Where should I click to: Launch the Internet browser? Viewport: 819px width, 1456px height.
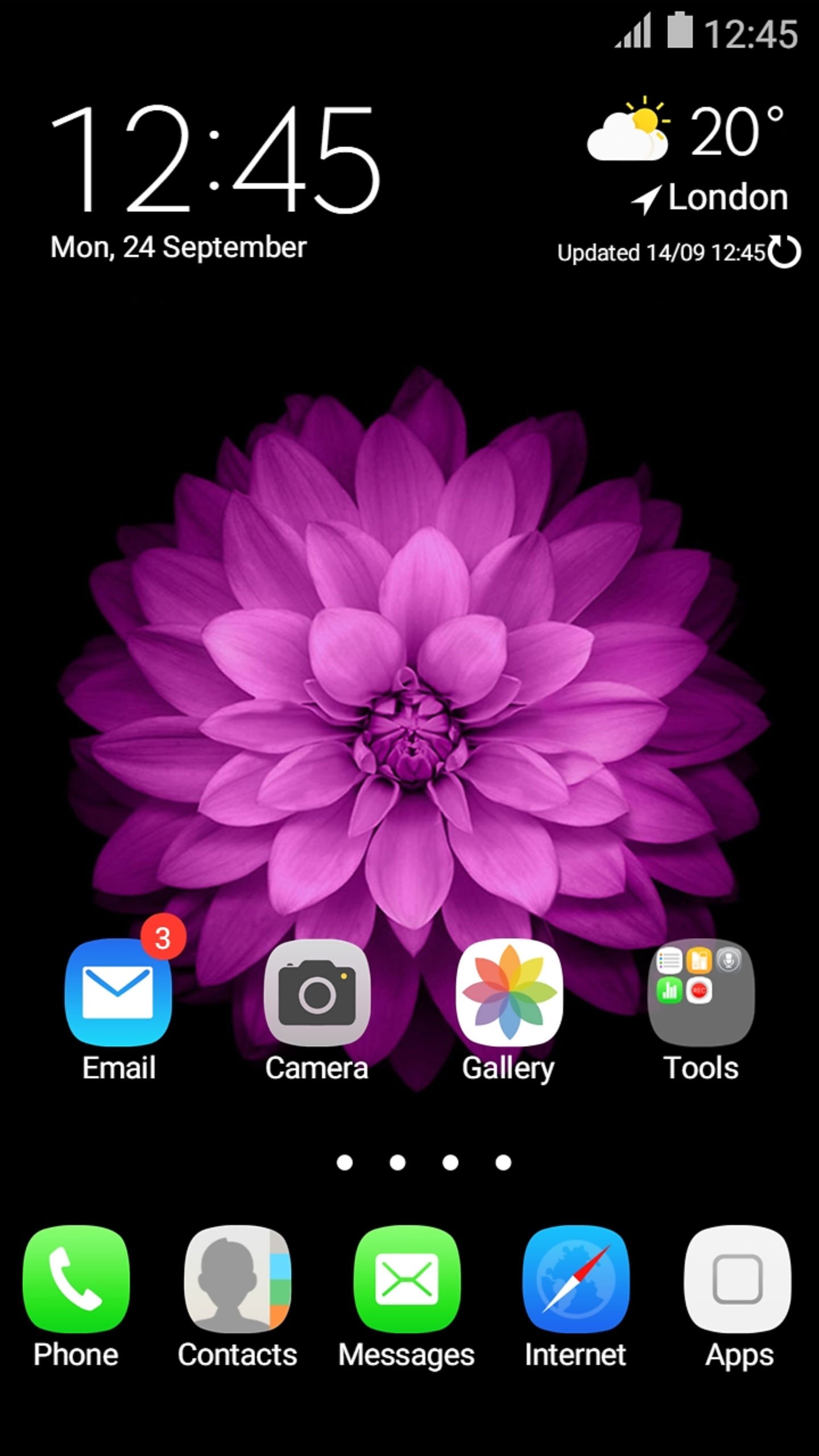click(576, 1279)
